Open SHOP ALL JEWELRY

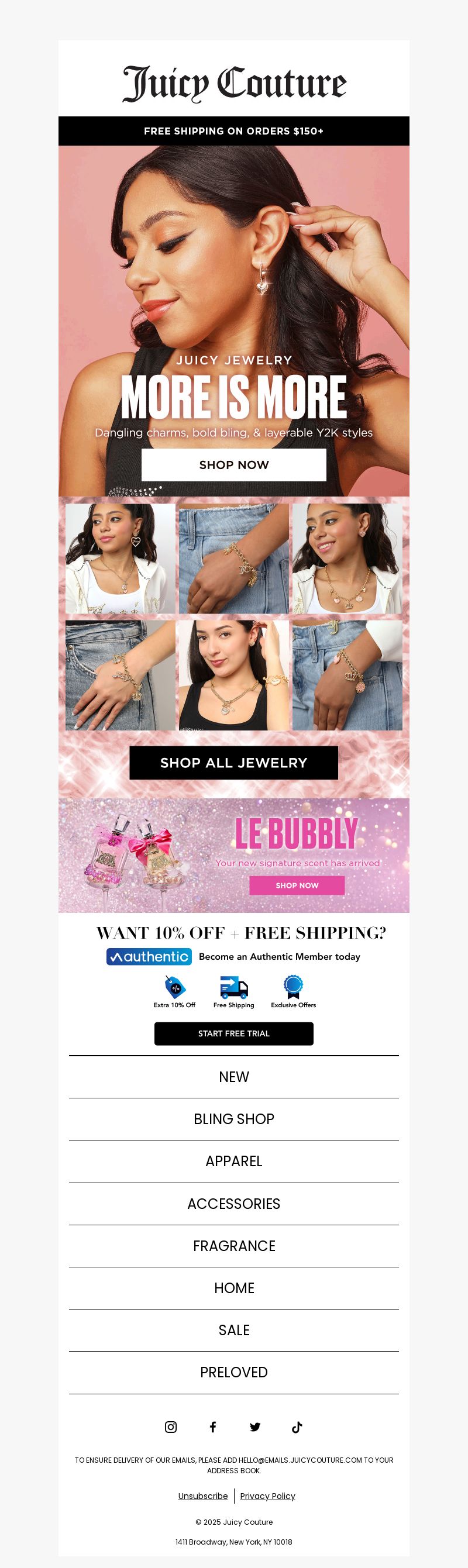(233, 763)
